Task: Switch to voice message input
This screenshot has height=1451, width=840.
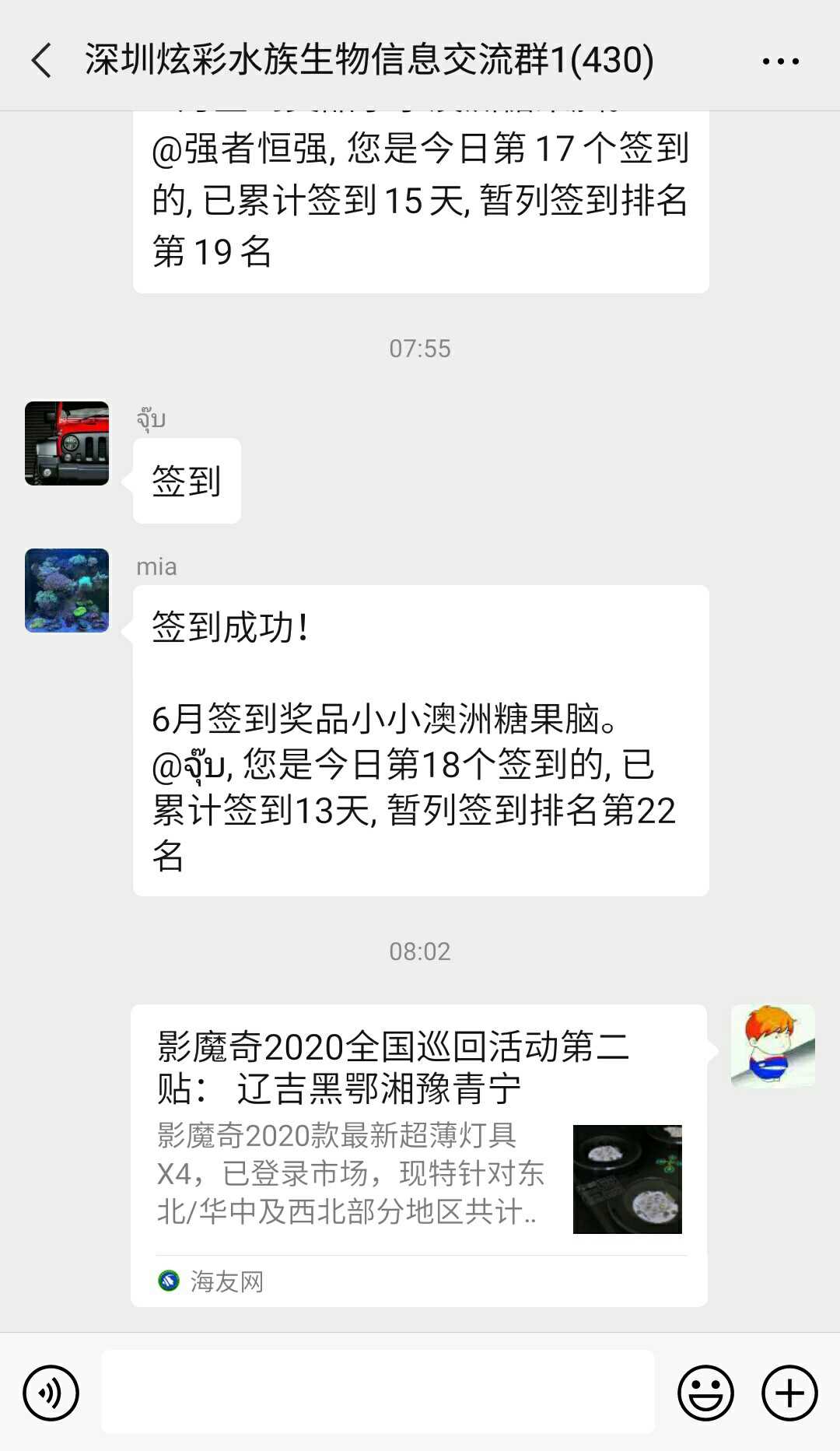Action: pos(51,1392)
